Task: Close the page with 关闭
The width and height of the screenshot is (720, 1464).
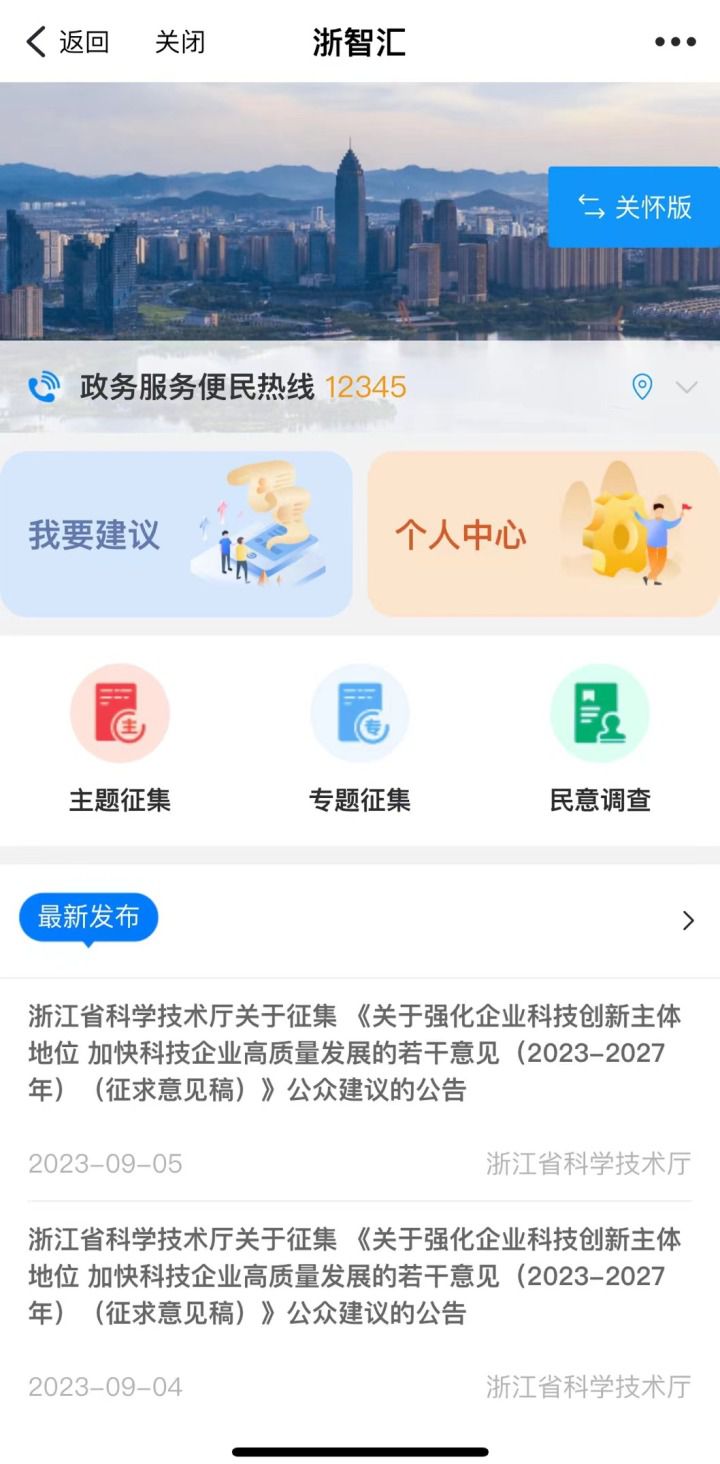Action: point(180,42)
